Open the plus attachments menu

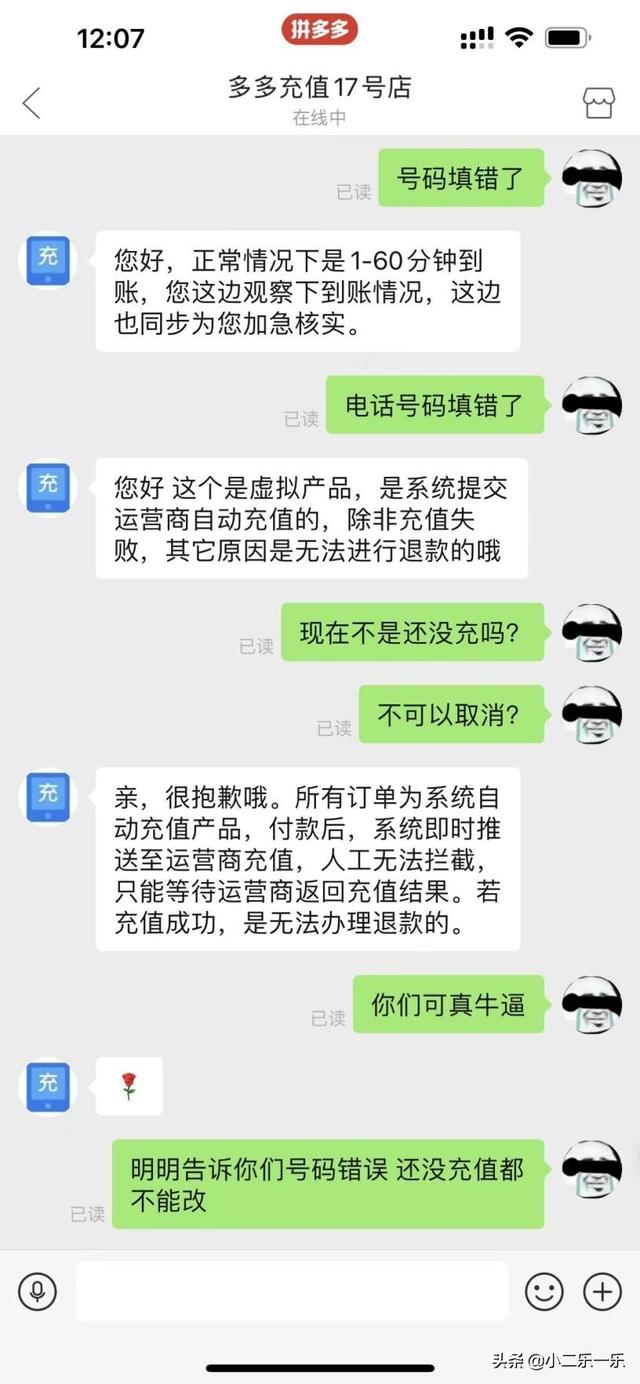tap(602, 1291)
